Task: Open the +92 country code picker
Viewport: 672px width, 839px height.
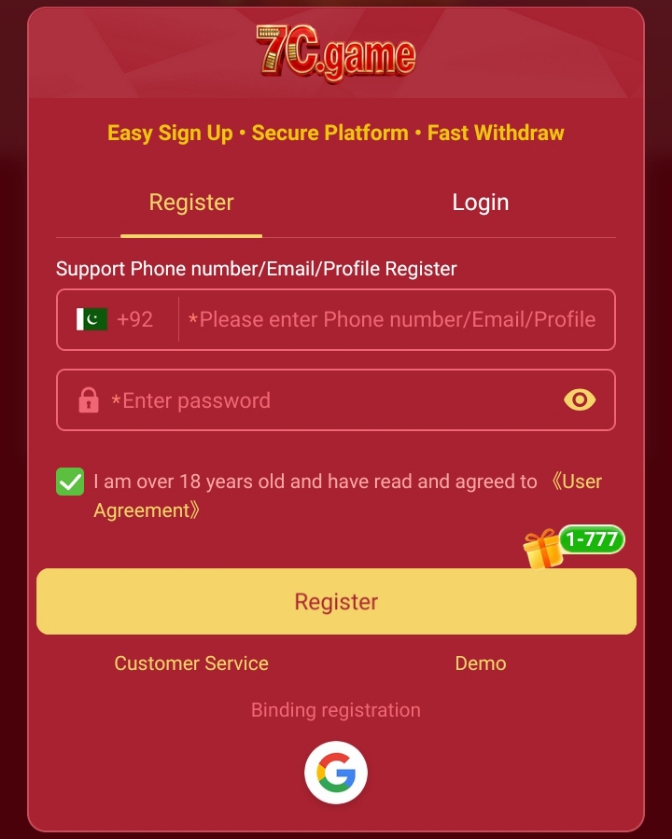Action: click(116, 320)
